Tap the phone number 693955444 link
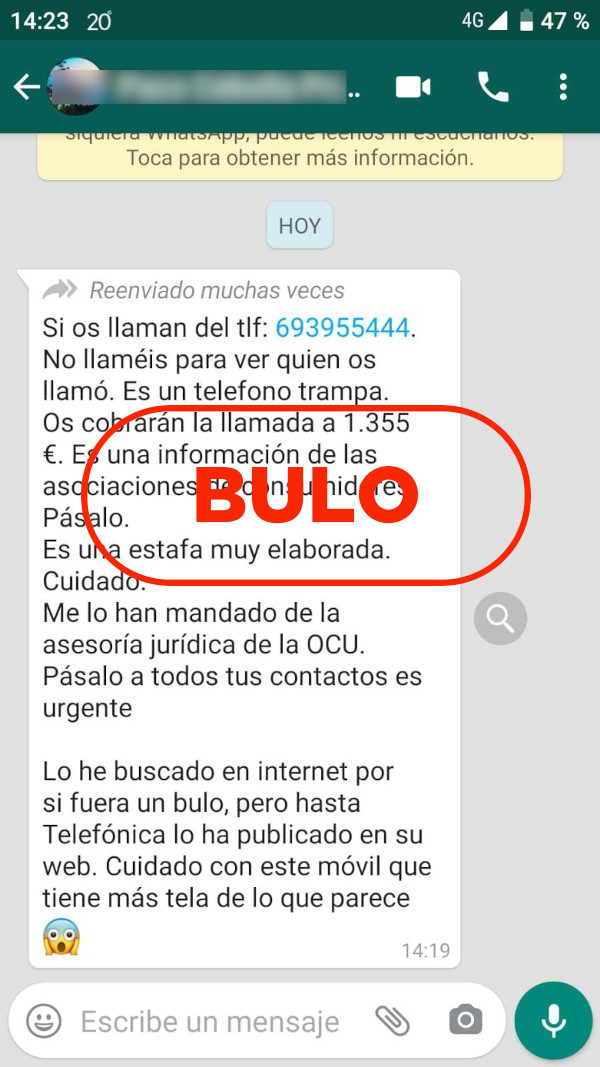 point(343,328)
